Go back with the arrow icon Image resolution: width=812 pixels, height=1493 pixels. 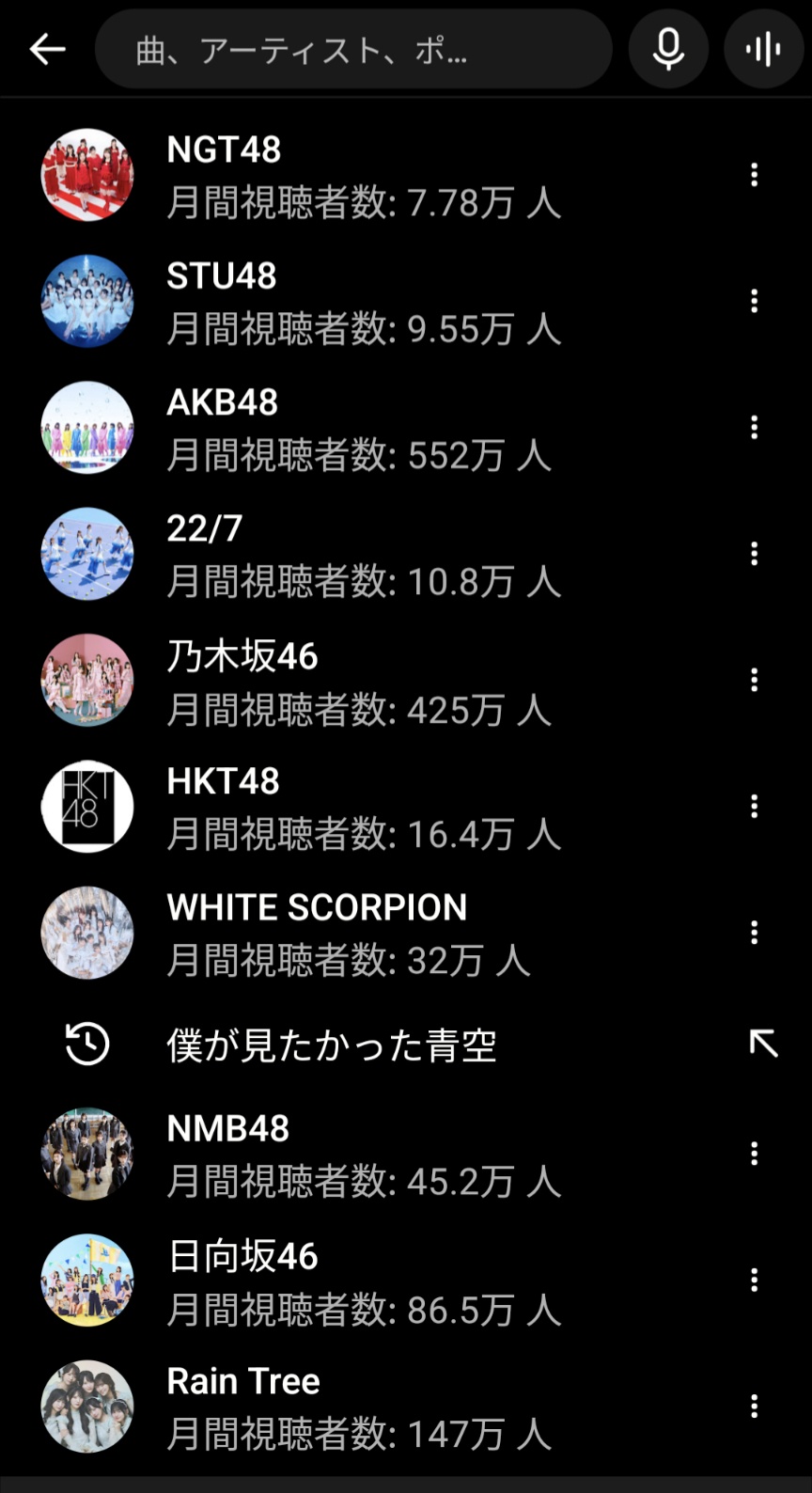pos(47,49)
